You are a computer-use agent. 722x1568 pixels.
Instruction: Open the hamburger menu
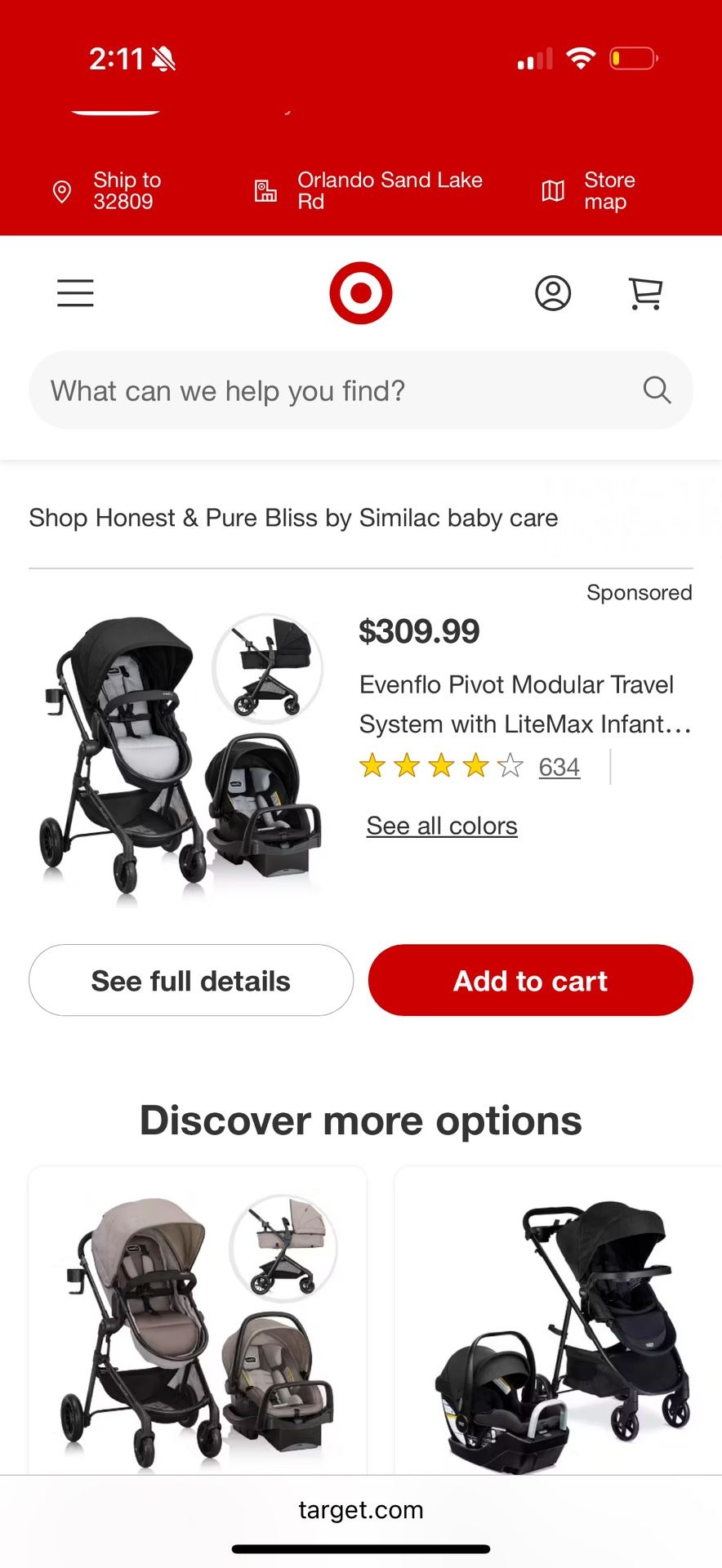click(x=75, y=293)
